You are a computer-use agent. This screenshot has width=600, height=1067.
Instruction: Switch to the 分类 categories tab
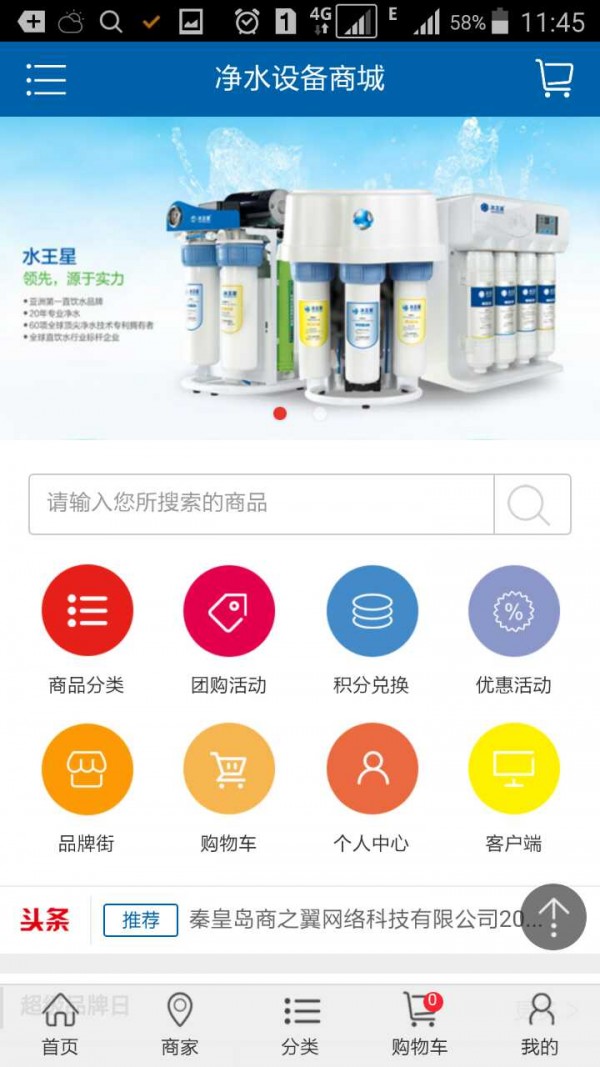pyautogui.click(x=300, y=1023)
